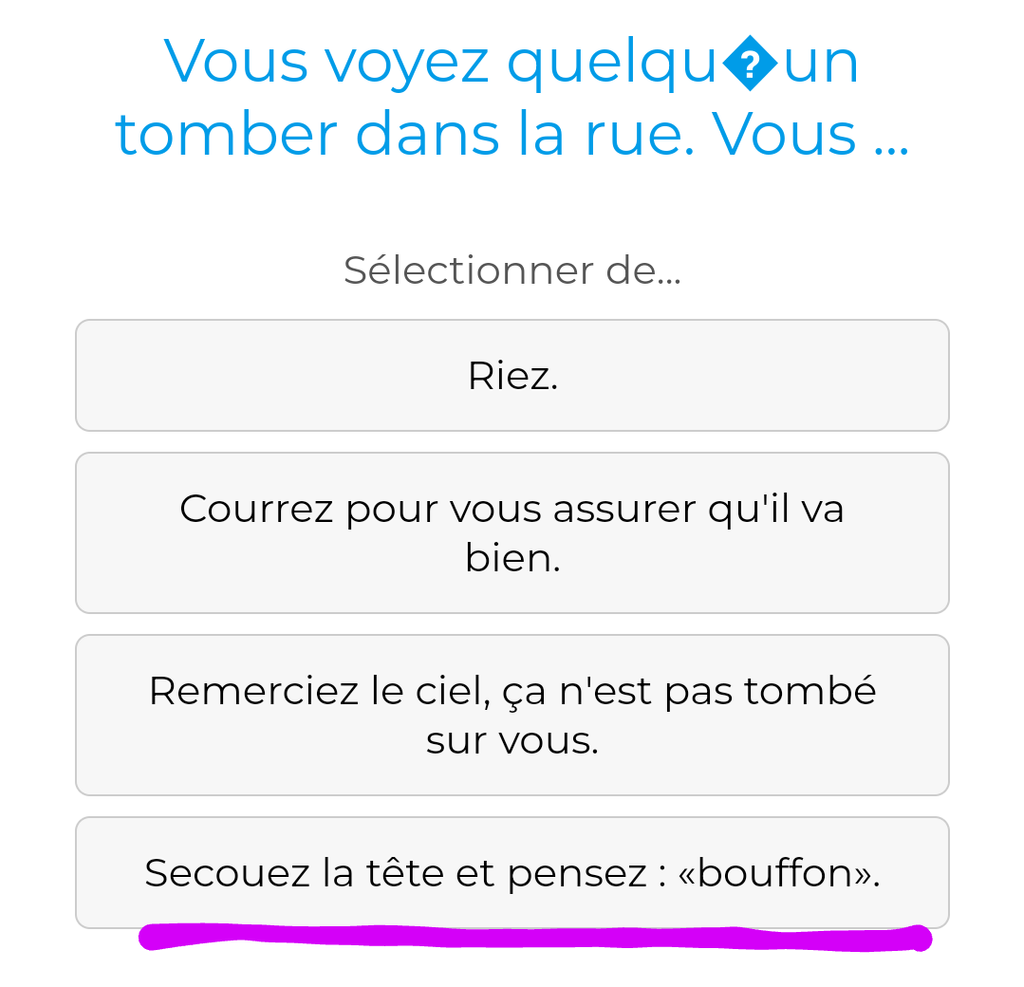Pick "Remerciez le ciel, ça n'est pas tombé sur vous."
This screenshot has width=1024, height=987.
click(x=512, y=715)
